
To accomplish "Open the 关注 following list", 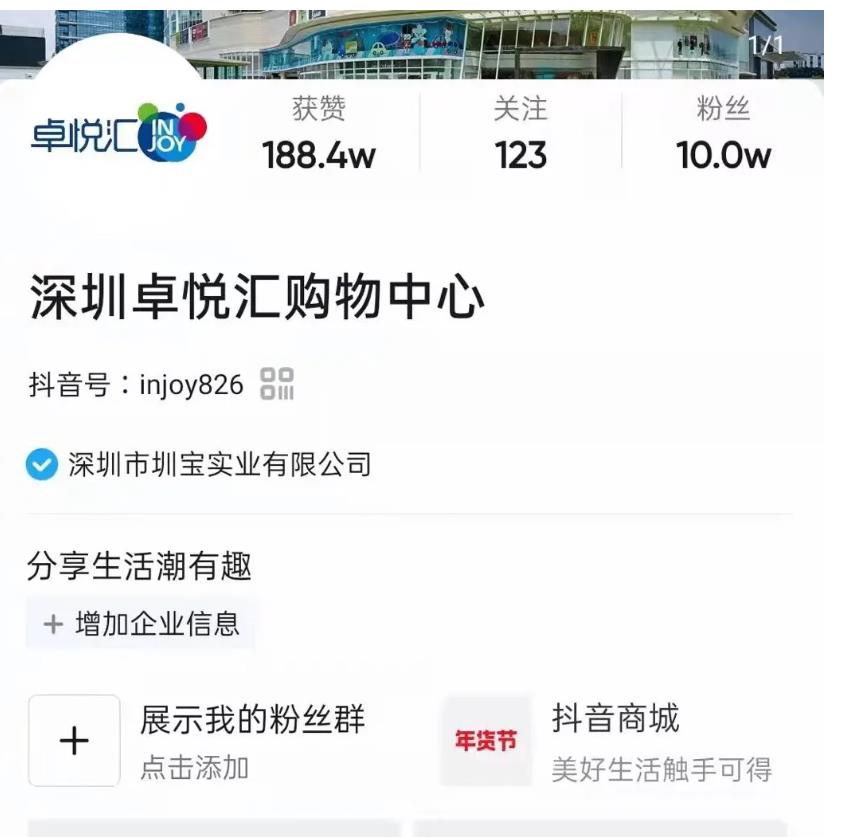I will 520,136.
